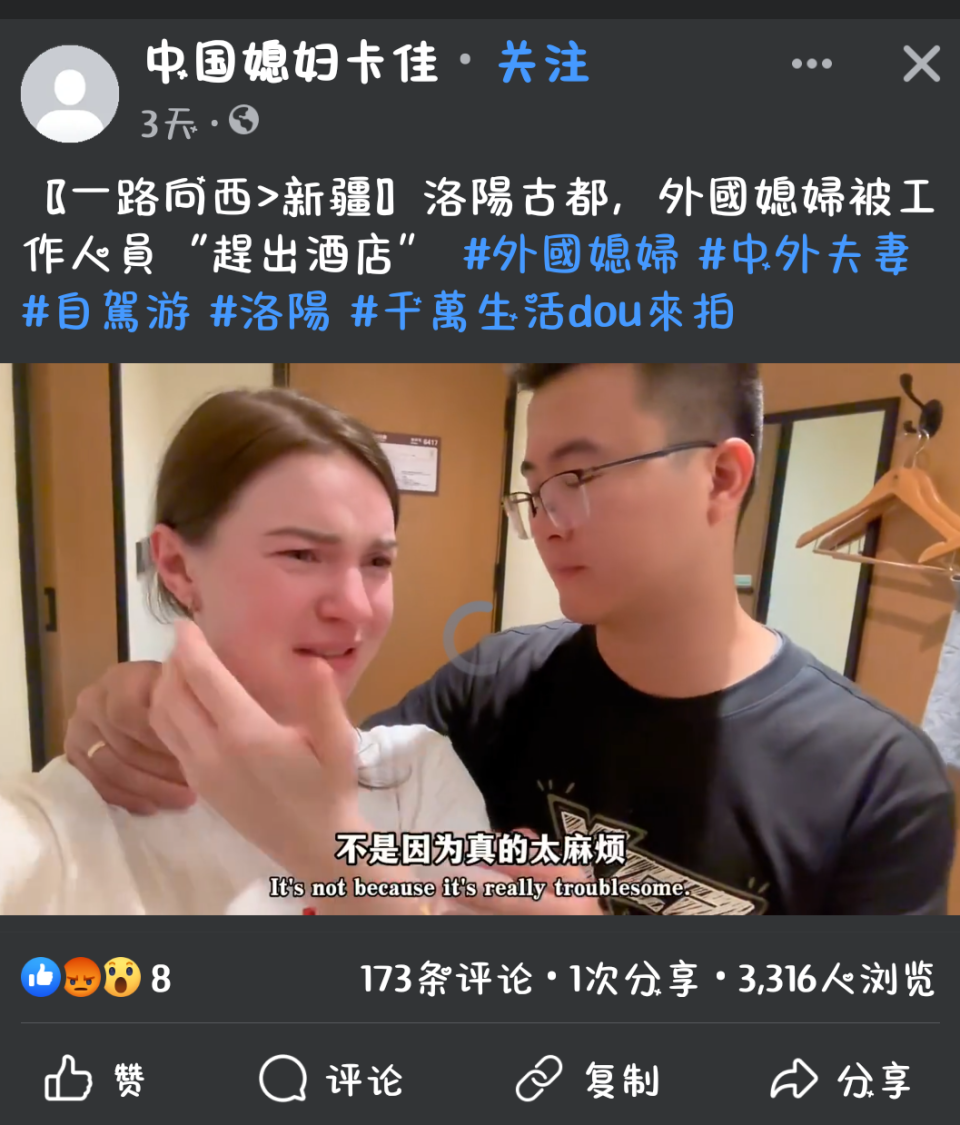Write a comment via 评论

click(331, 1080)
